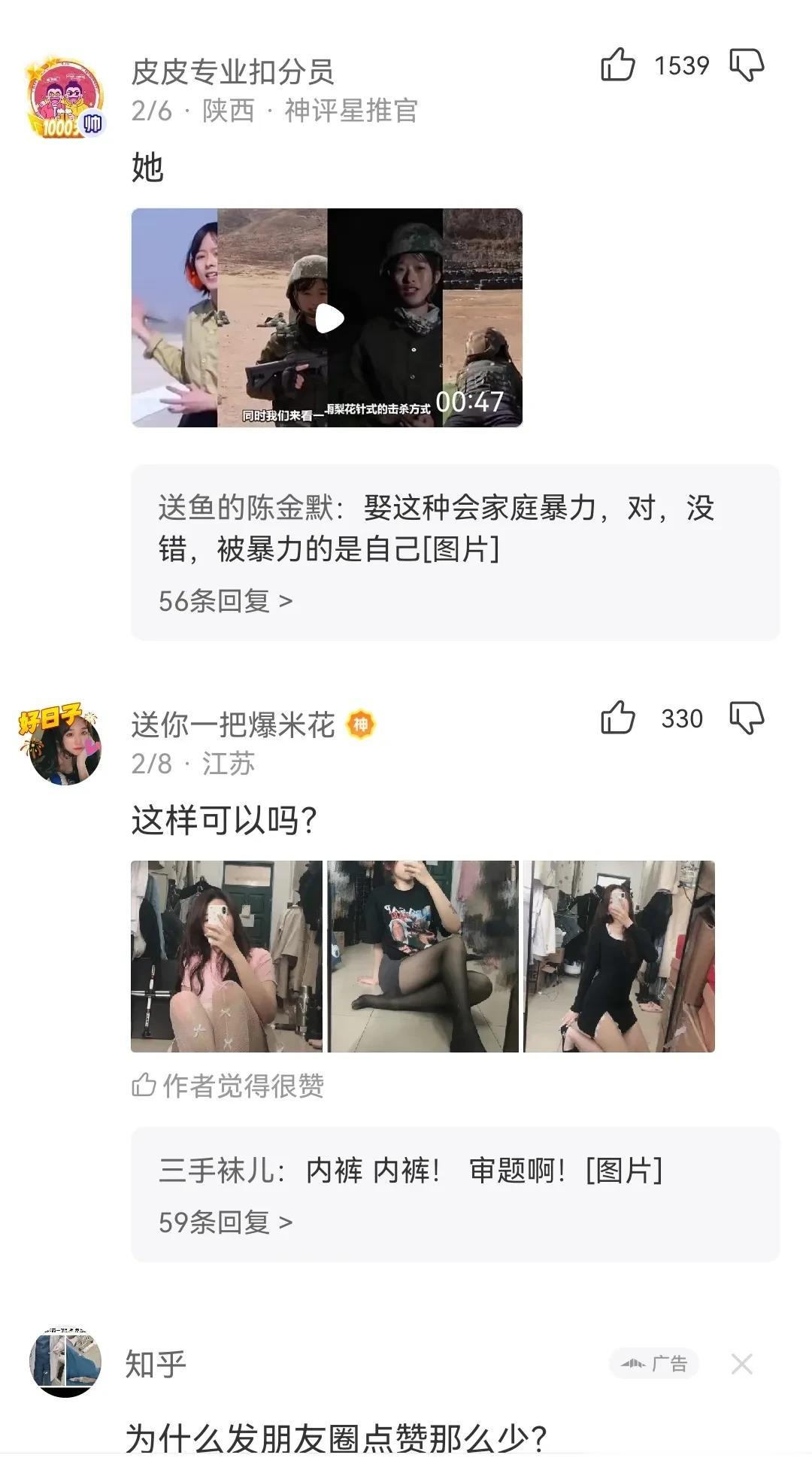View the pink outfit mirror selfie photo

click(226, 956)
